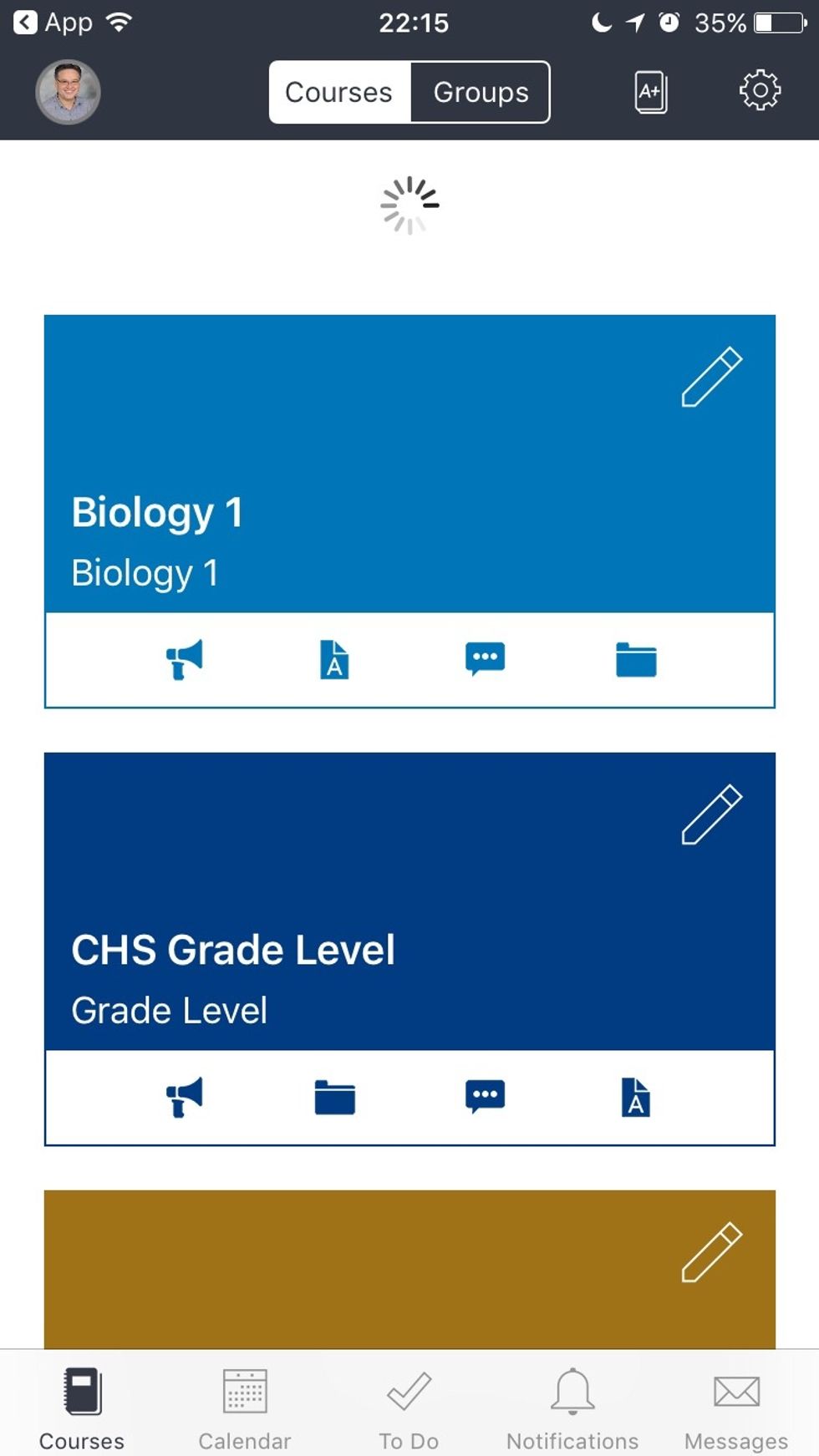The width and height of the screenshot is (819, 1456).
Task: Edit the CHS Grade Level card
Action: point(711,814)
